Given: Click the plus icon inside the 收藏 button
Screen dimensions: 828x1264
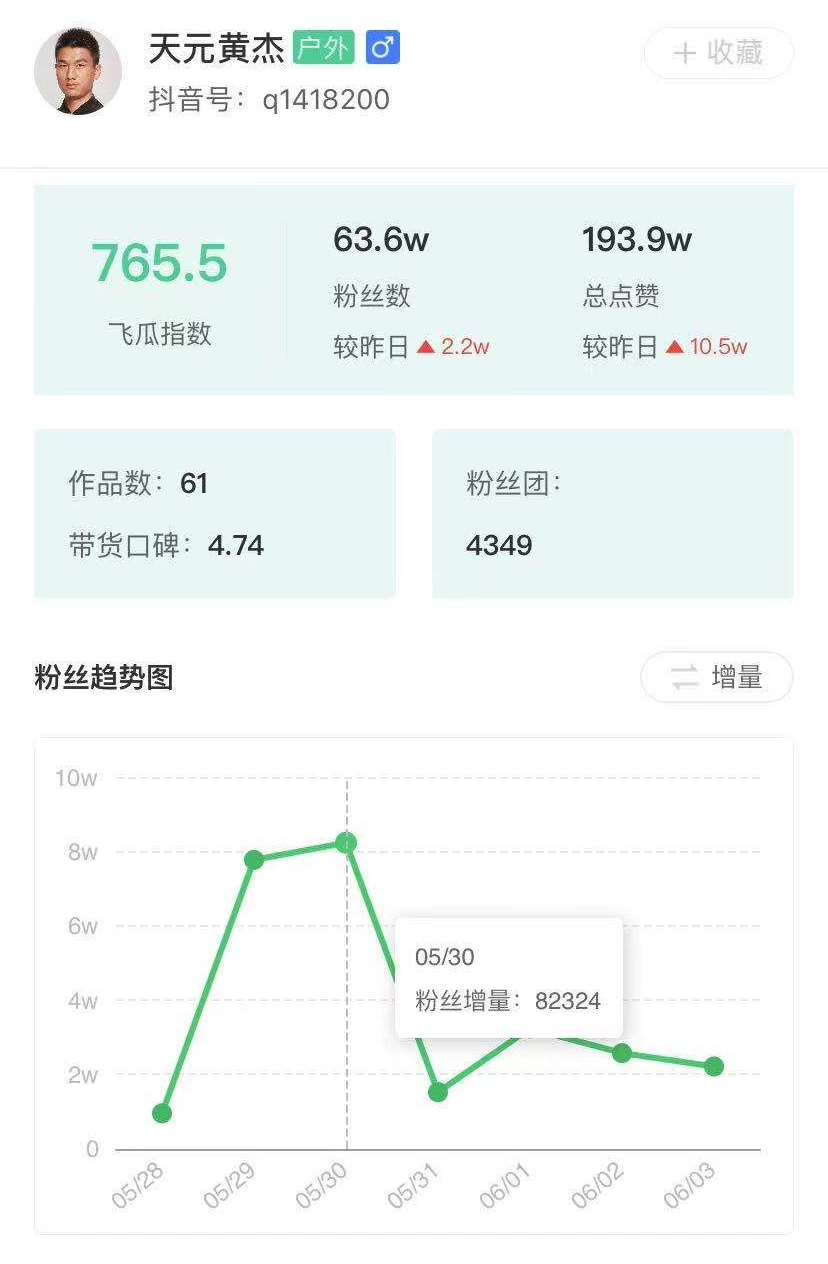Looking at the screenshot, I should (681, 54).
